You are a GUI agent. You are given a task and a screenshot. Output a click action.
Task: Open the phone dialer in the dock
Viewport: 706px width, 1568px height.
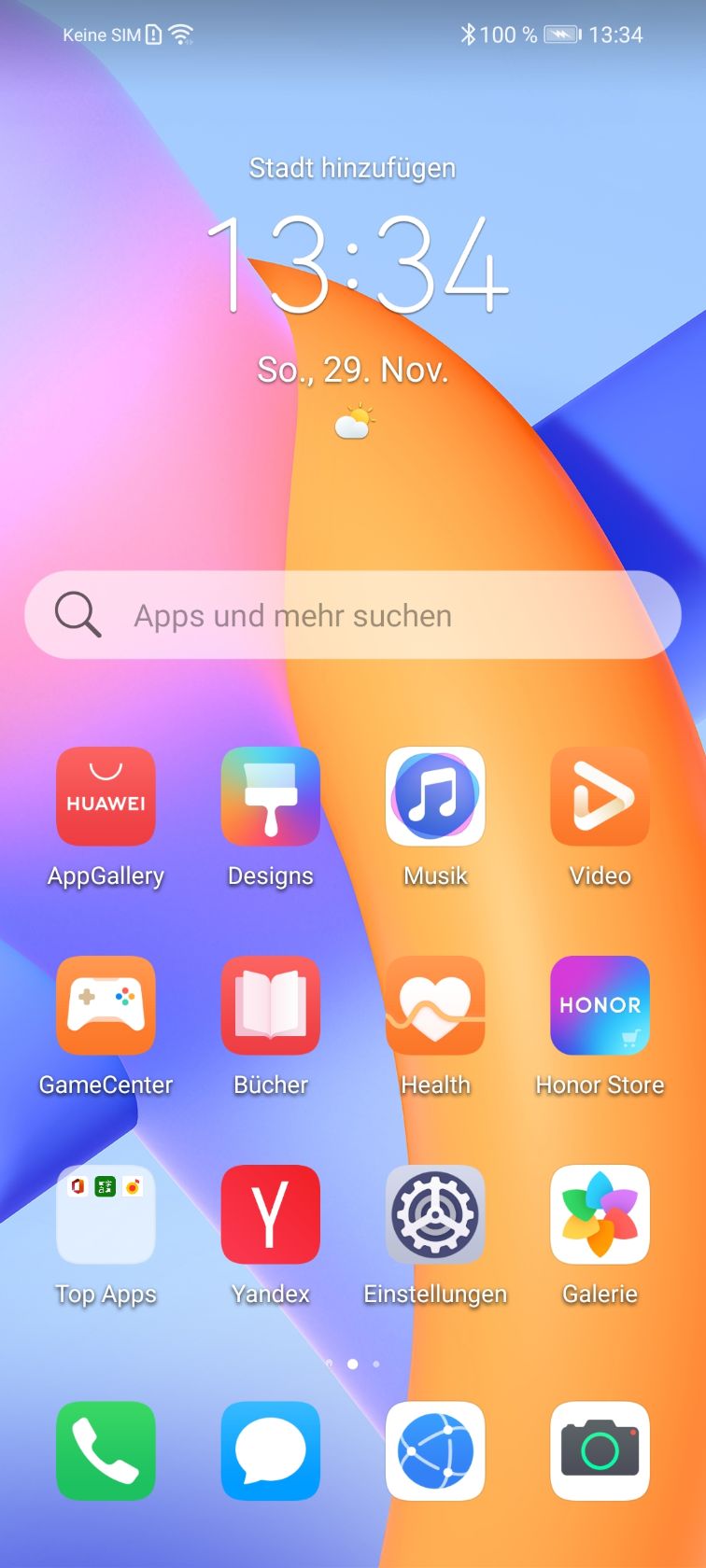click(106, 1451)
